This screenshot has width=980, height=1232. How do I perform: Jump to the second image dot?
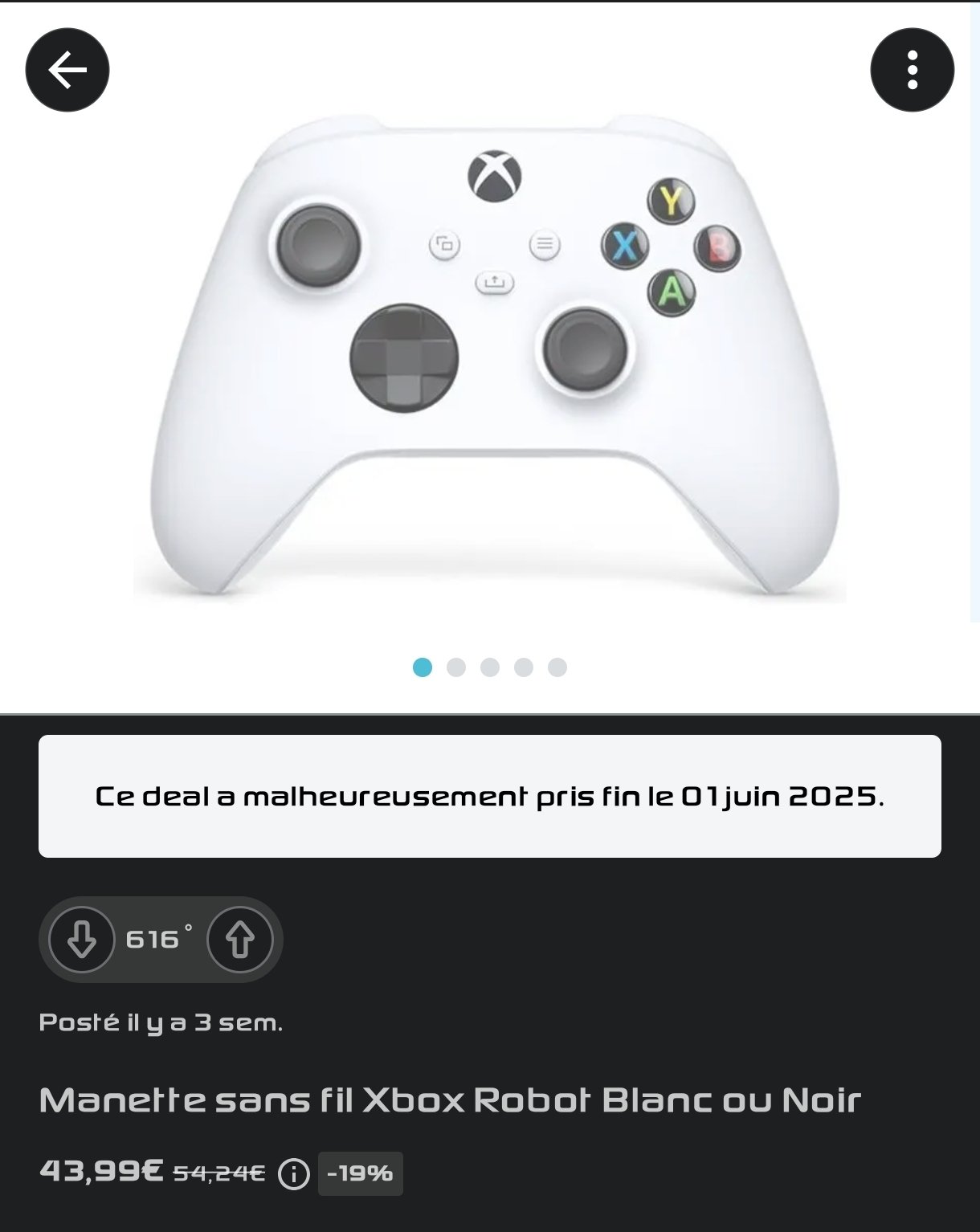(456, 667)
